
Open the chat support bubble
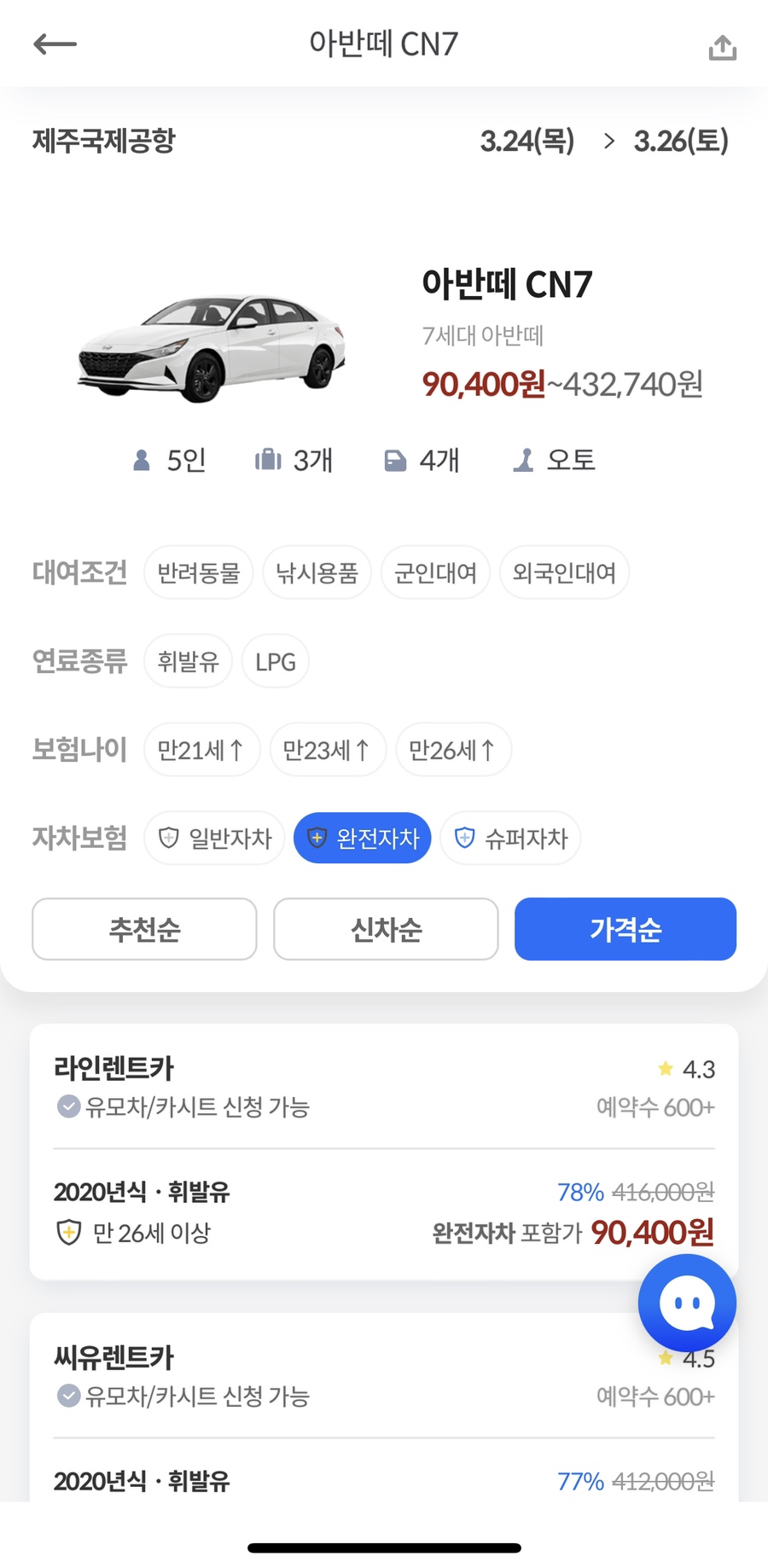pyautogui.click(x=687, y=1304)
